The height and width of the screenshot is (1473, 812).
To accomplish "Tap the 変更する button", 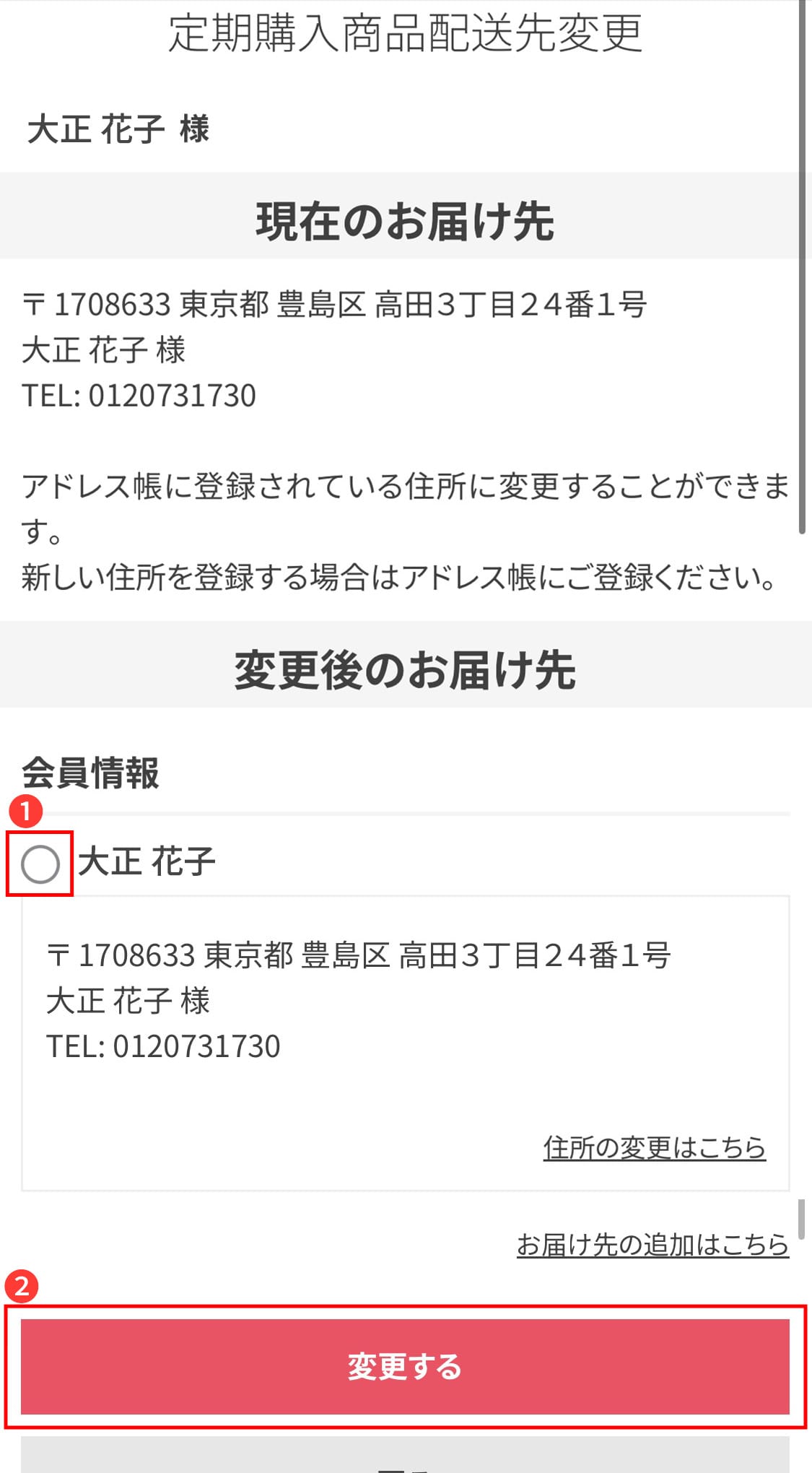I will tap(405, 1366).
